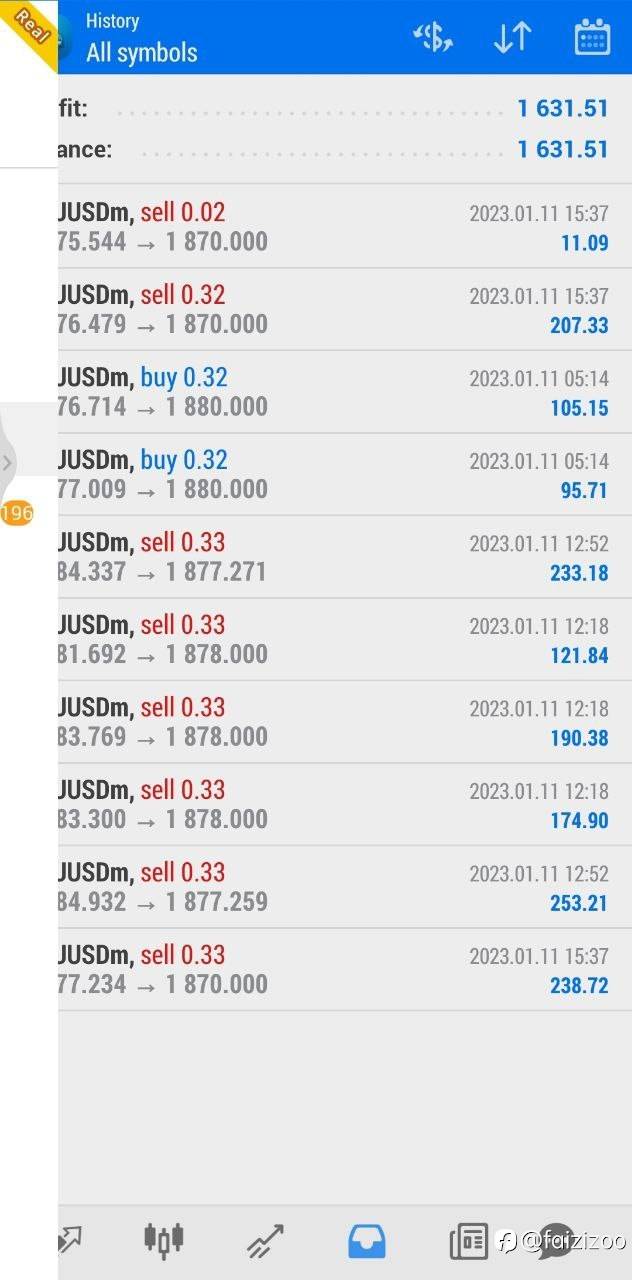Open the symbol filter dollar icon
Image resolution: width=632 pixels, height=1280 pixels.
433,38
